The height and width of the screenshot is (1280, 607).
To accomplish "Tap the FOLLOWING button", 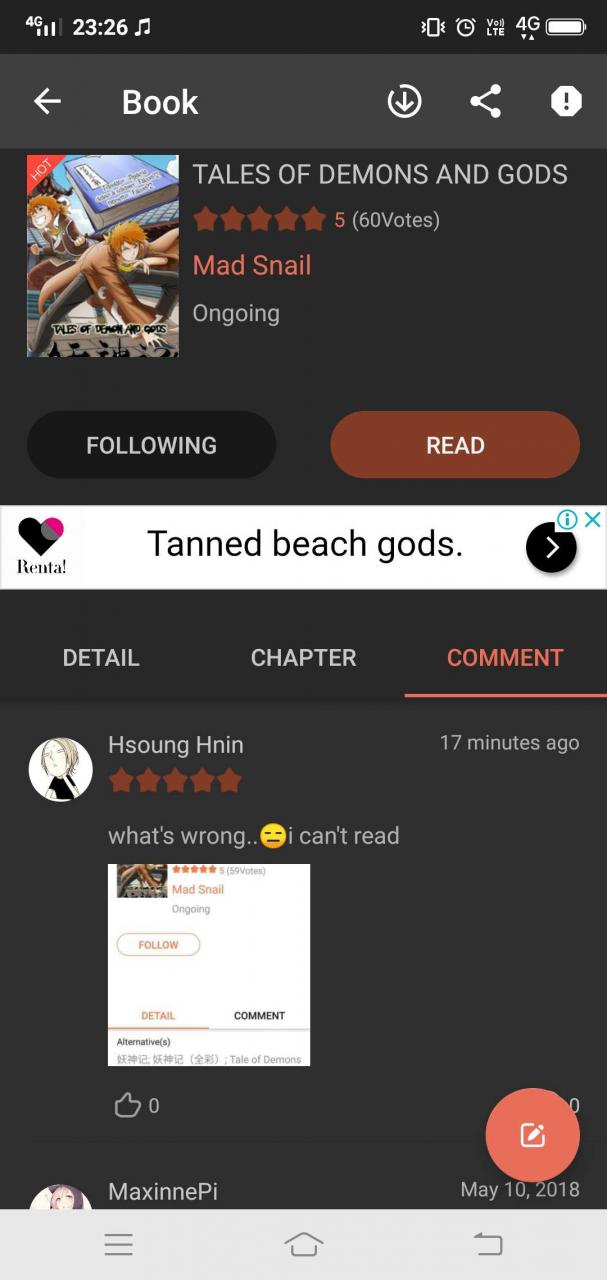I will tap(151, 445).
